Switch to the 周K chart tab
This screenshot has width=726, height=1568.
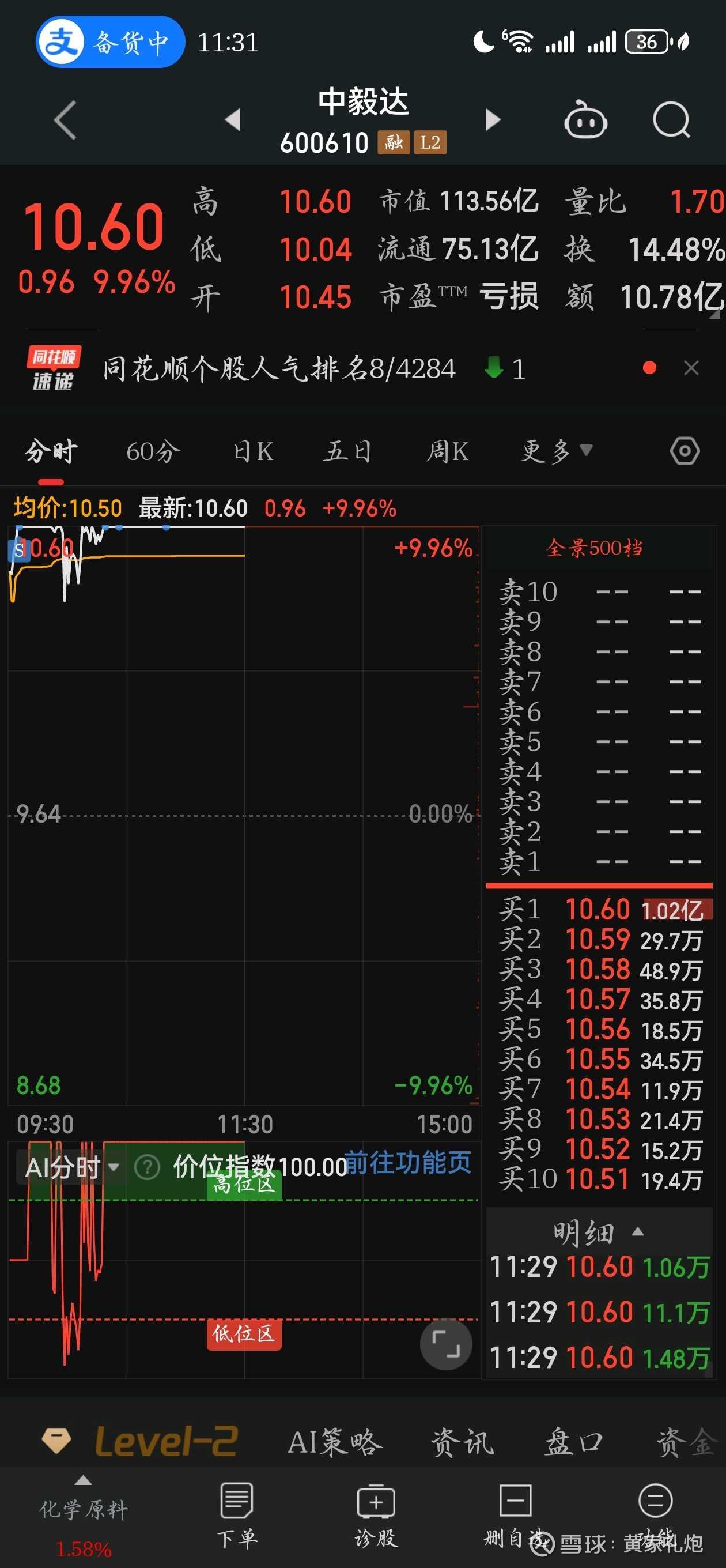(447, 451)
